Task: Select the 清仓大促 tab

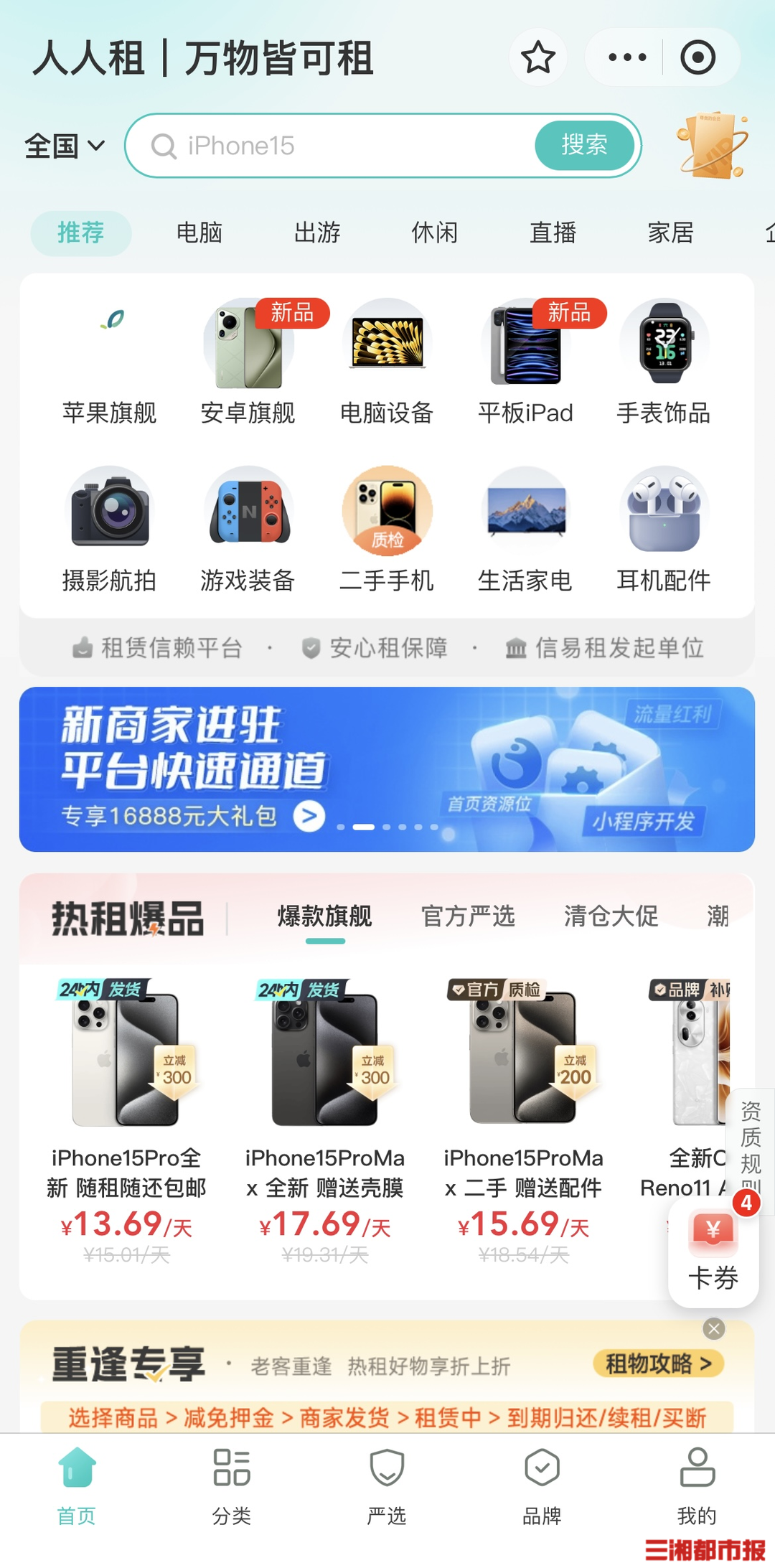Action: coord(611,916)
